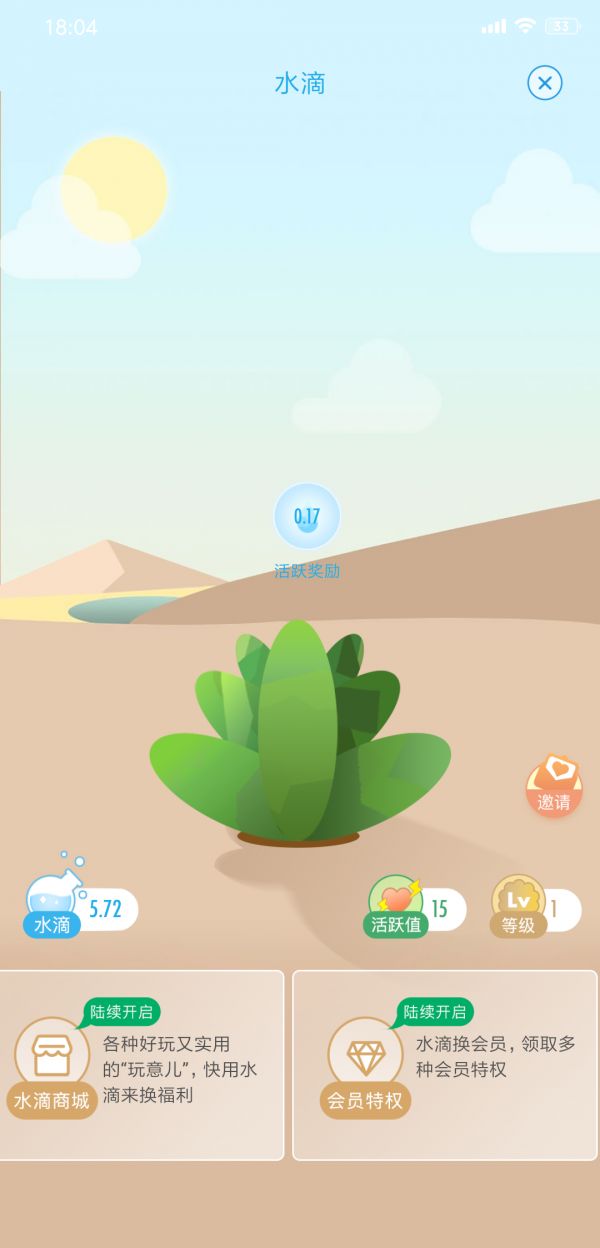Open 活跃值 activity points
Image resolution: width=600 pixels, height=1248 pixels.
pyautogui.click(x=414, y=908)
